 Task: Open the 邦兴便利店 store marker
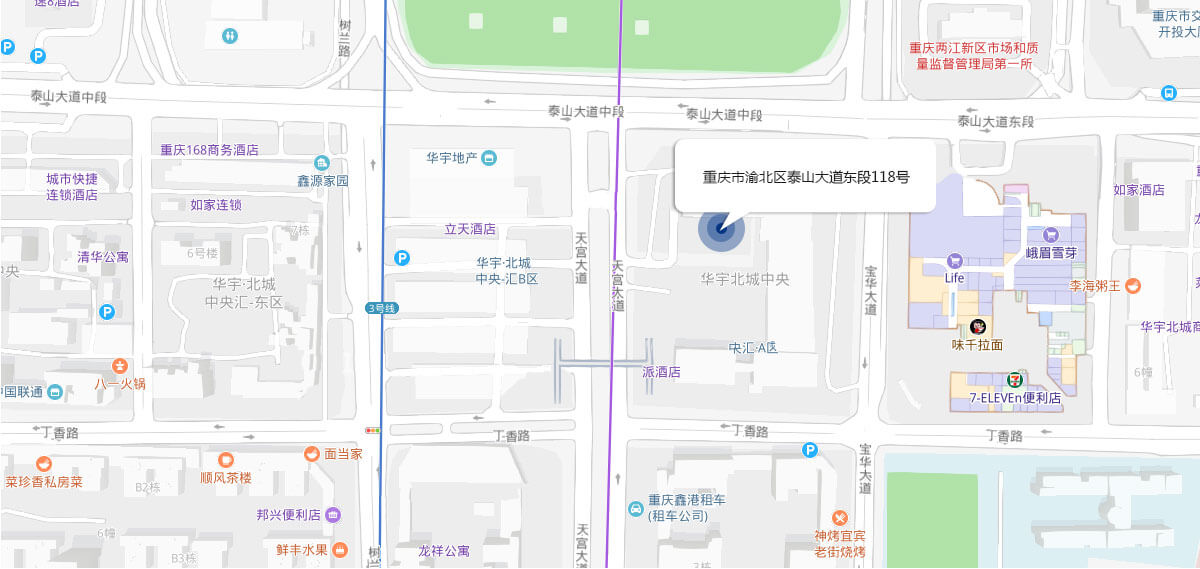point(333,515)
